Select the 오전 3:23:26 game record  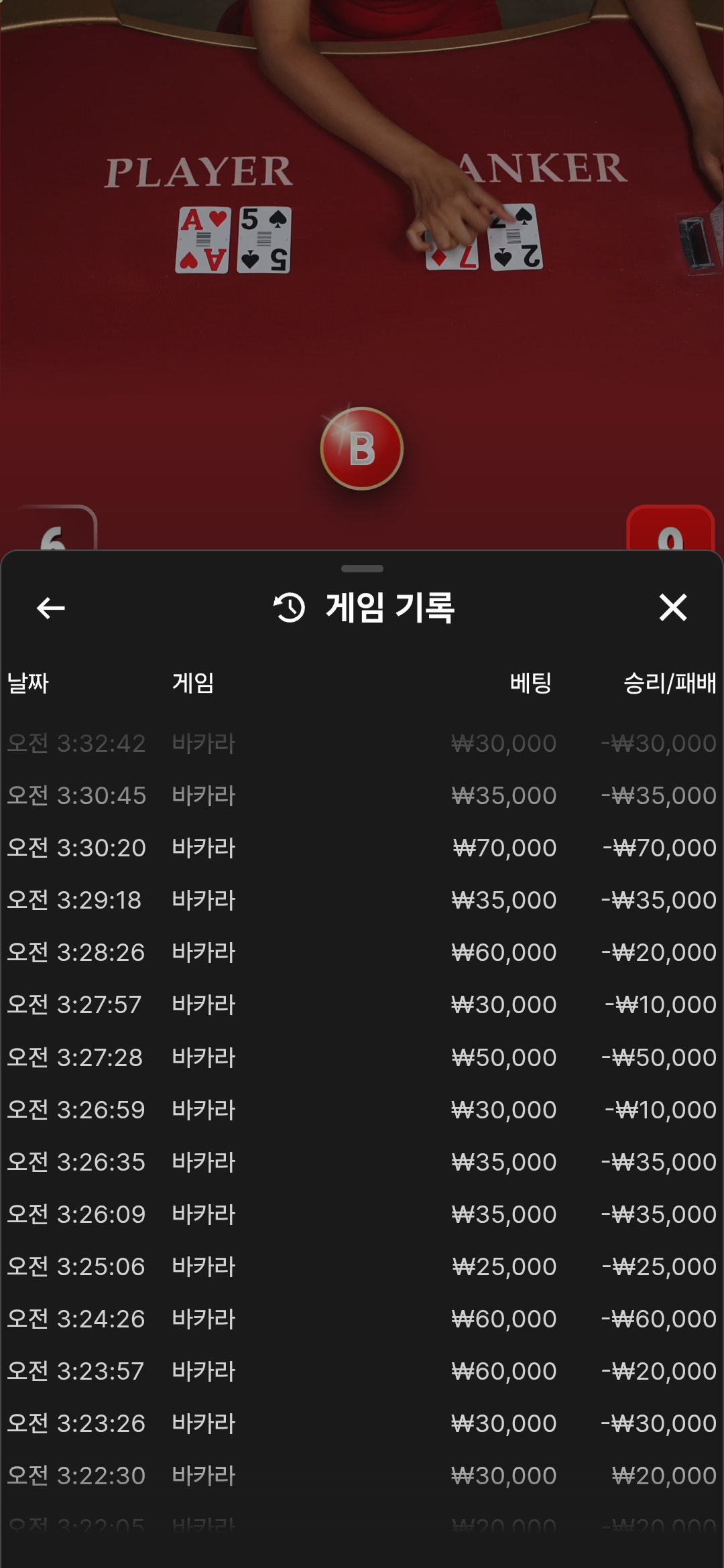pyautogui.click(x=362, y=1423)
